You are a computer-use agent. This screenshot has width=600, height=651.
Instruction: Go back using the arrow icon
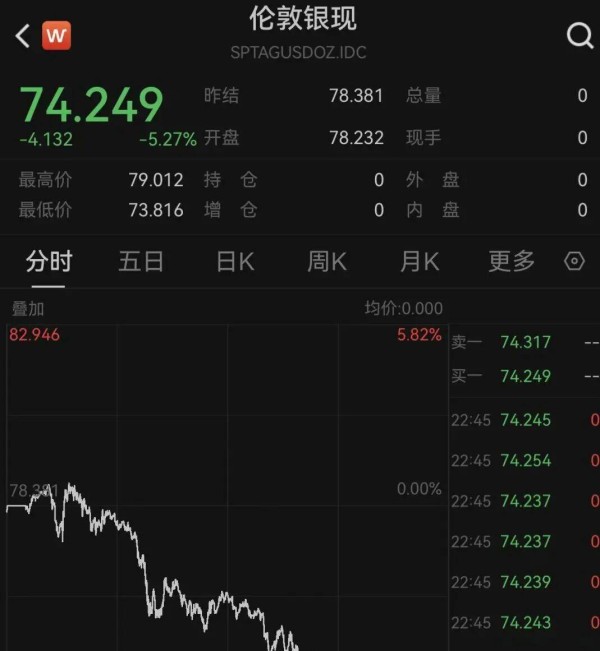click(23, 37)
